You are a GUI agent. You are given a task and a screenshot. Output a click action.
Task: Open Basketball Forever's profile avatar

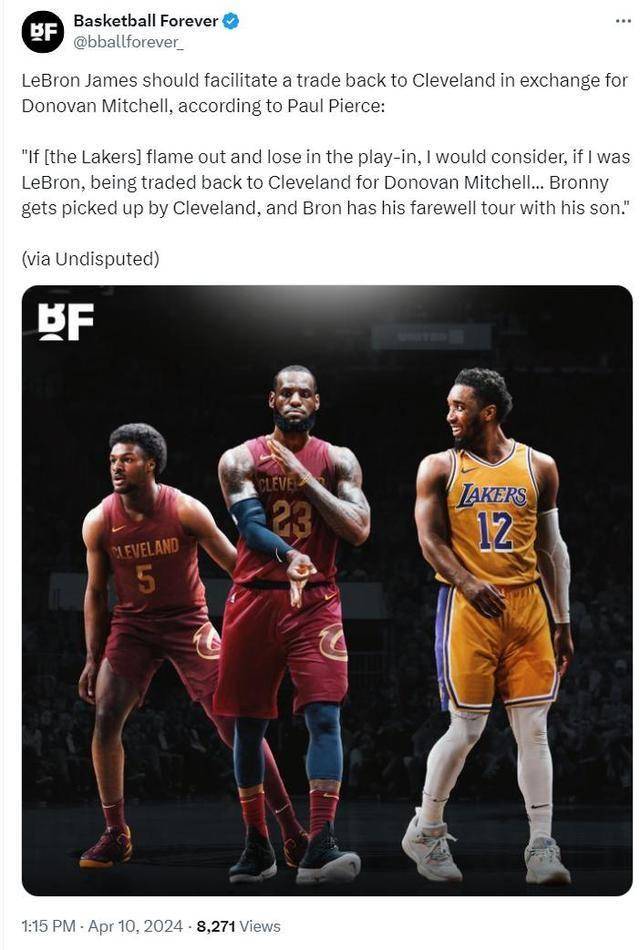[42, 31]
